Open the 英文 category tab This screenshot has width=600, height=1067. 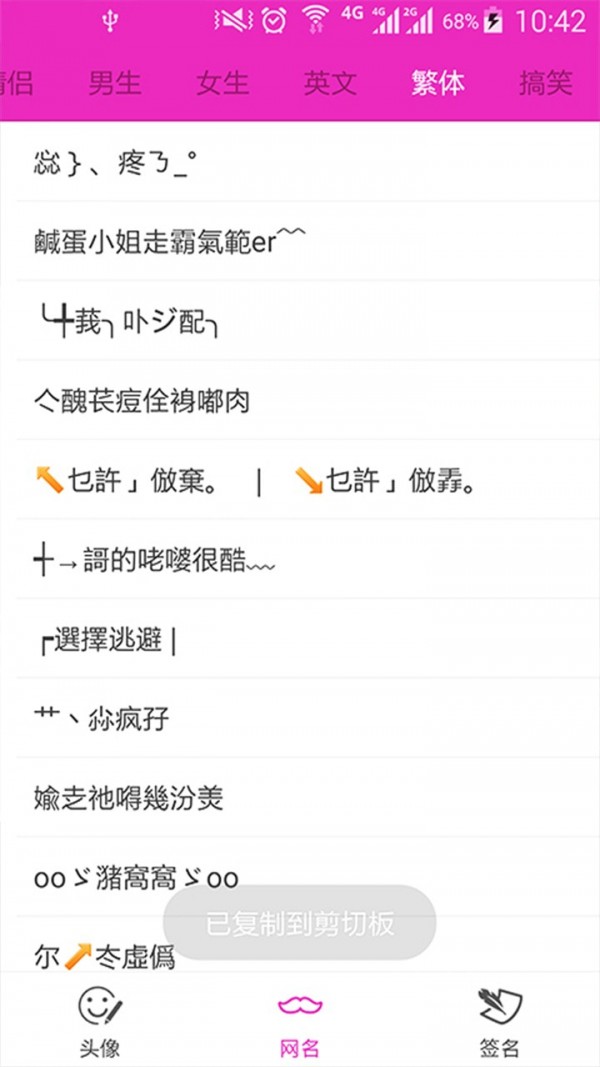point(330,83)
